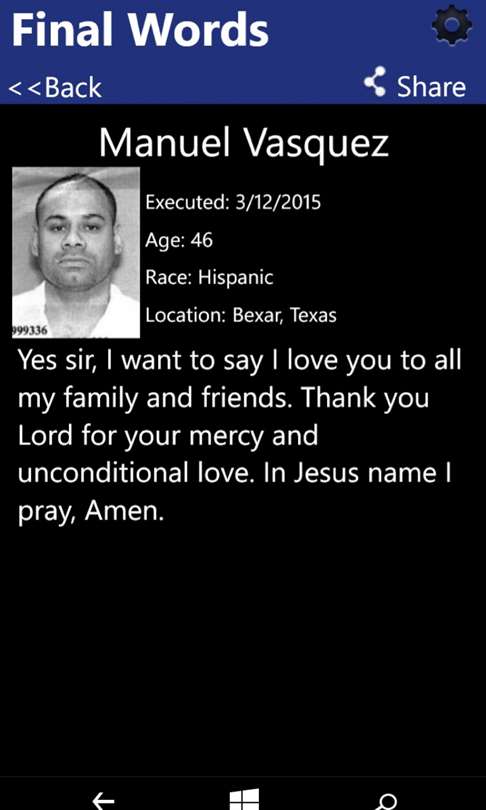486x810 pixels.
Task: Open the system search magnifier
Action: click(386, 801)
